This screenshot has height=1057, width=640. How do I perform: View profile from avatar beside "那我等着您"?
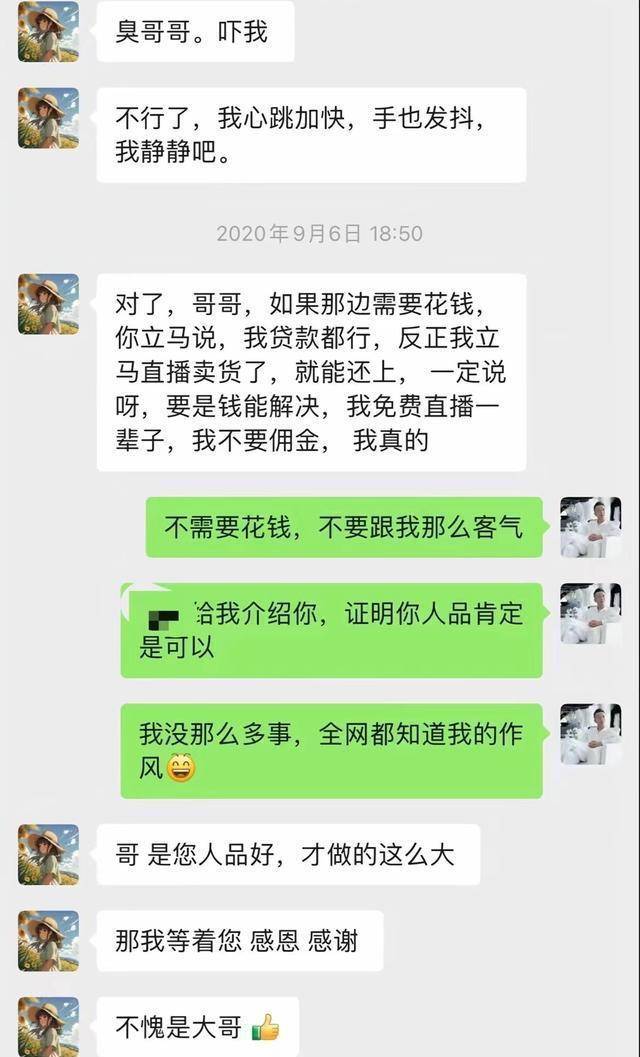pos(48,941)
